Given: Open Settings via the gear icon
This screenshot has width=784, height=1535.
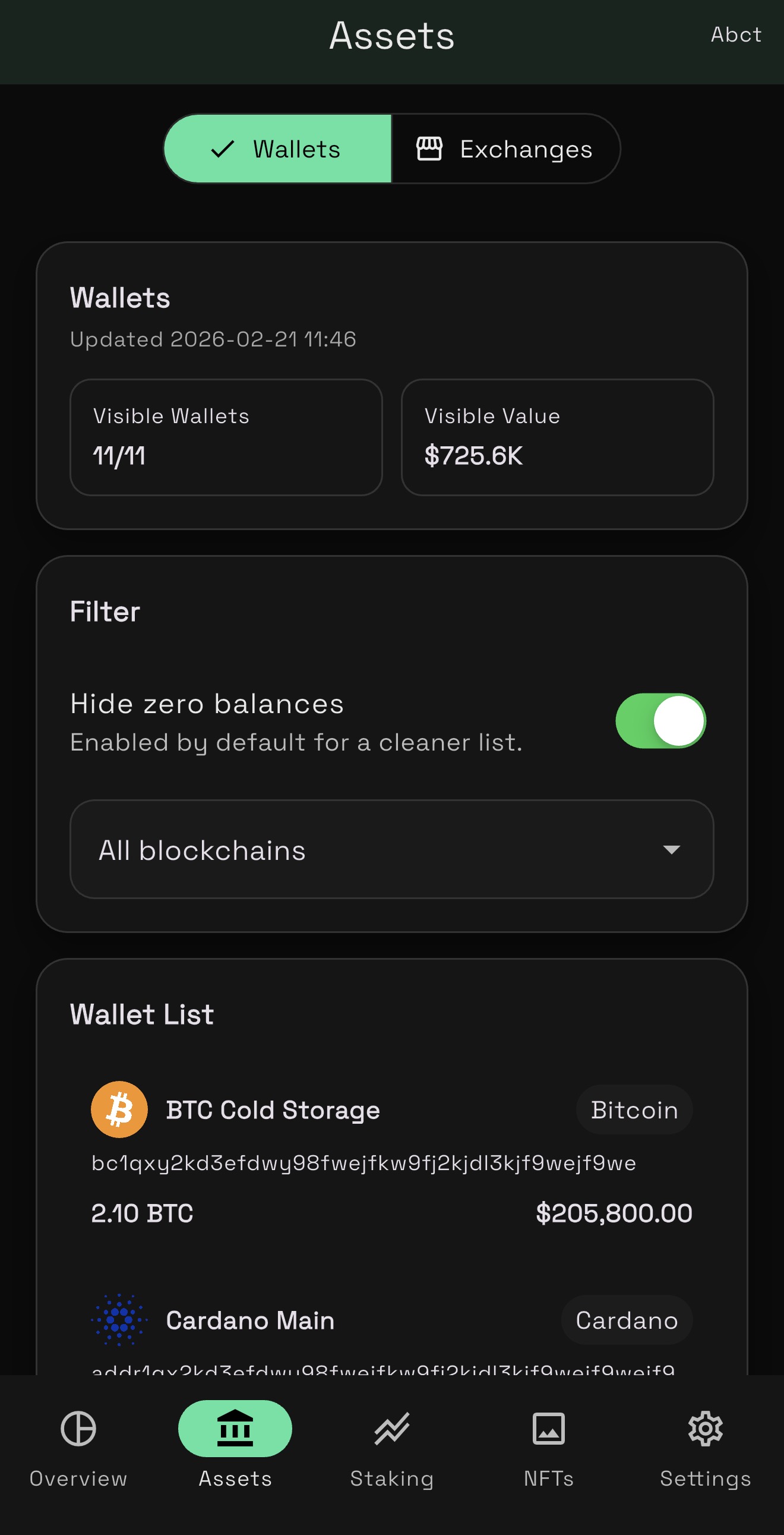Looking at the screenshot, I should tap(706, 1428).
